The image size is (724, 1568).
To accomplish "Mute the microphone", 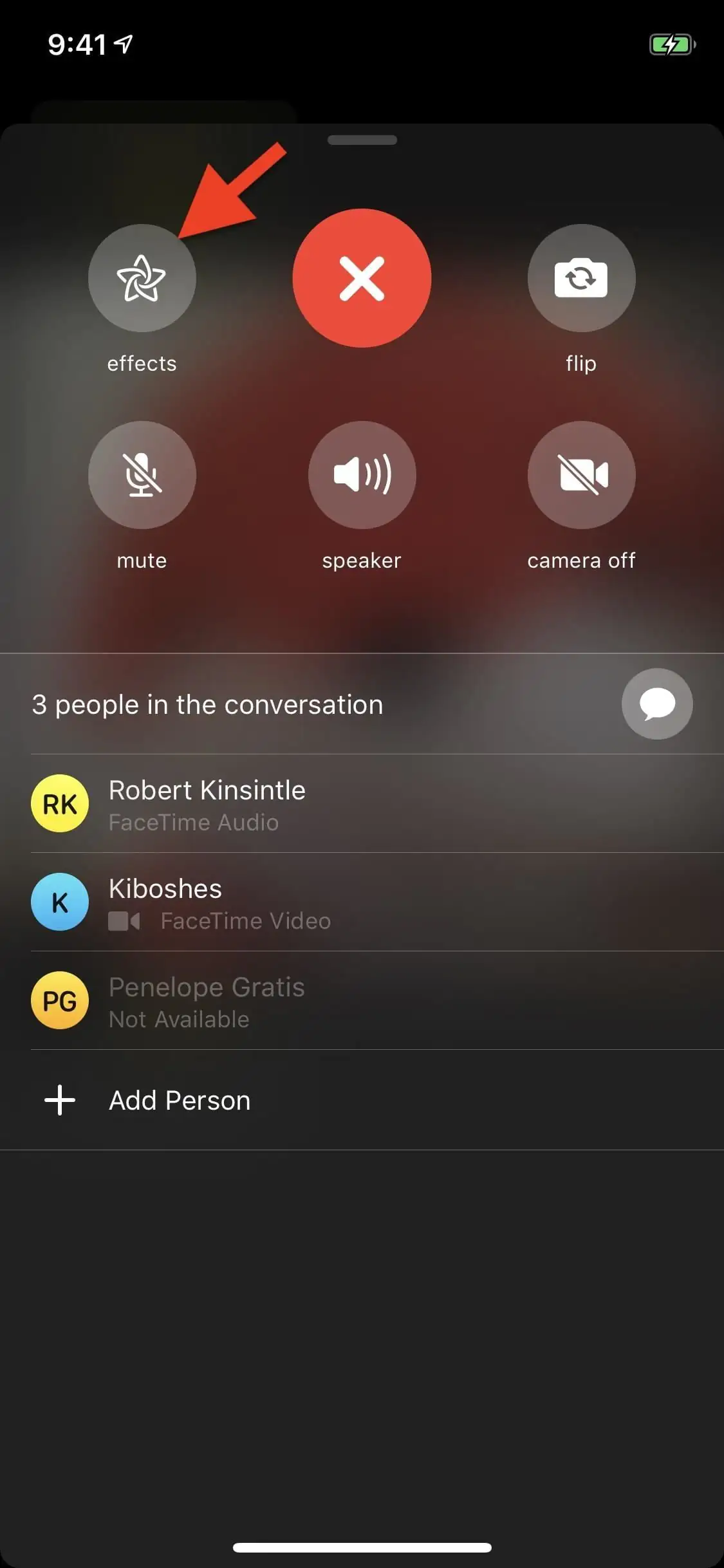I will [142, 475].
